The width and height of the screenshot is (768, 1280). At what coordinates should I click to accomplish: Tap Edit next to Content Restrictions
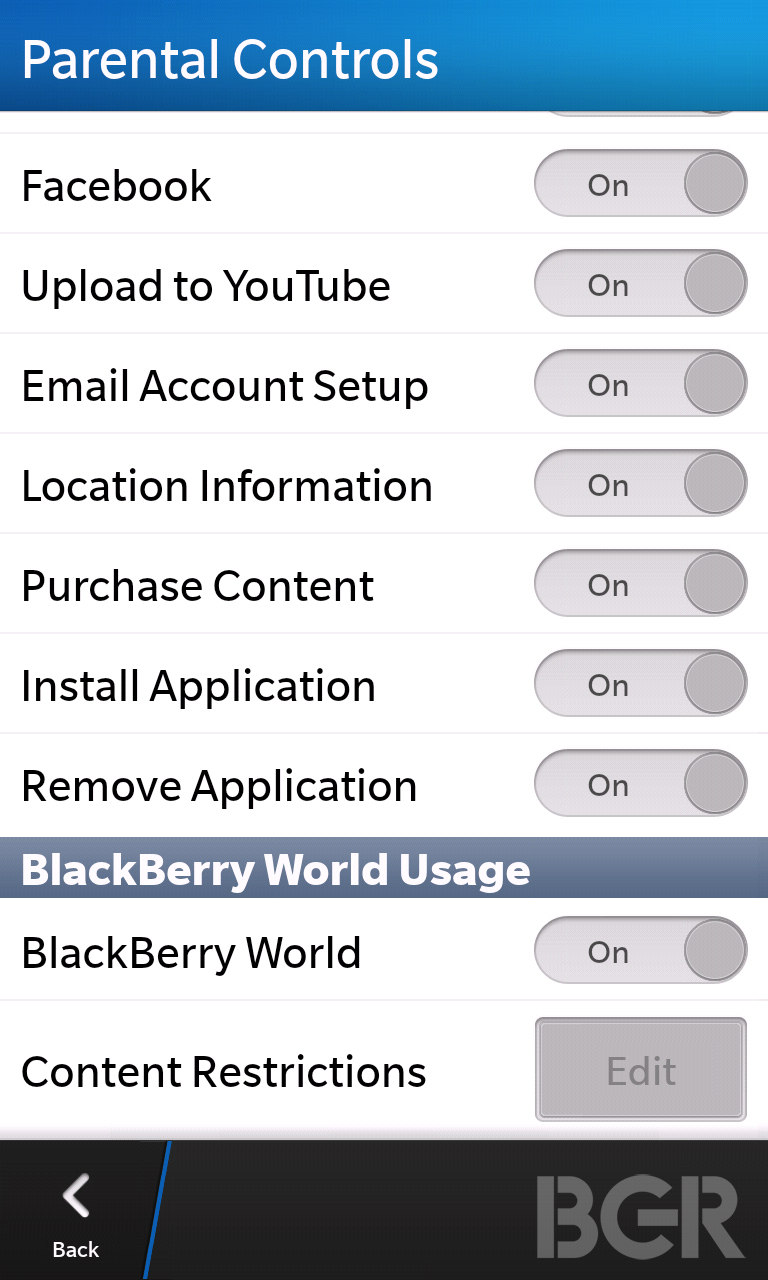pos(641,1070)
